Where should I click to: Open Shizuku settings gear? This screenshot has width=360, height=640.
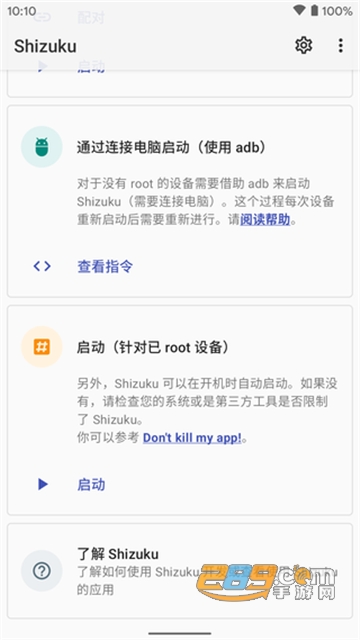[303, 45]
